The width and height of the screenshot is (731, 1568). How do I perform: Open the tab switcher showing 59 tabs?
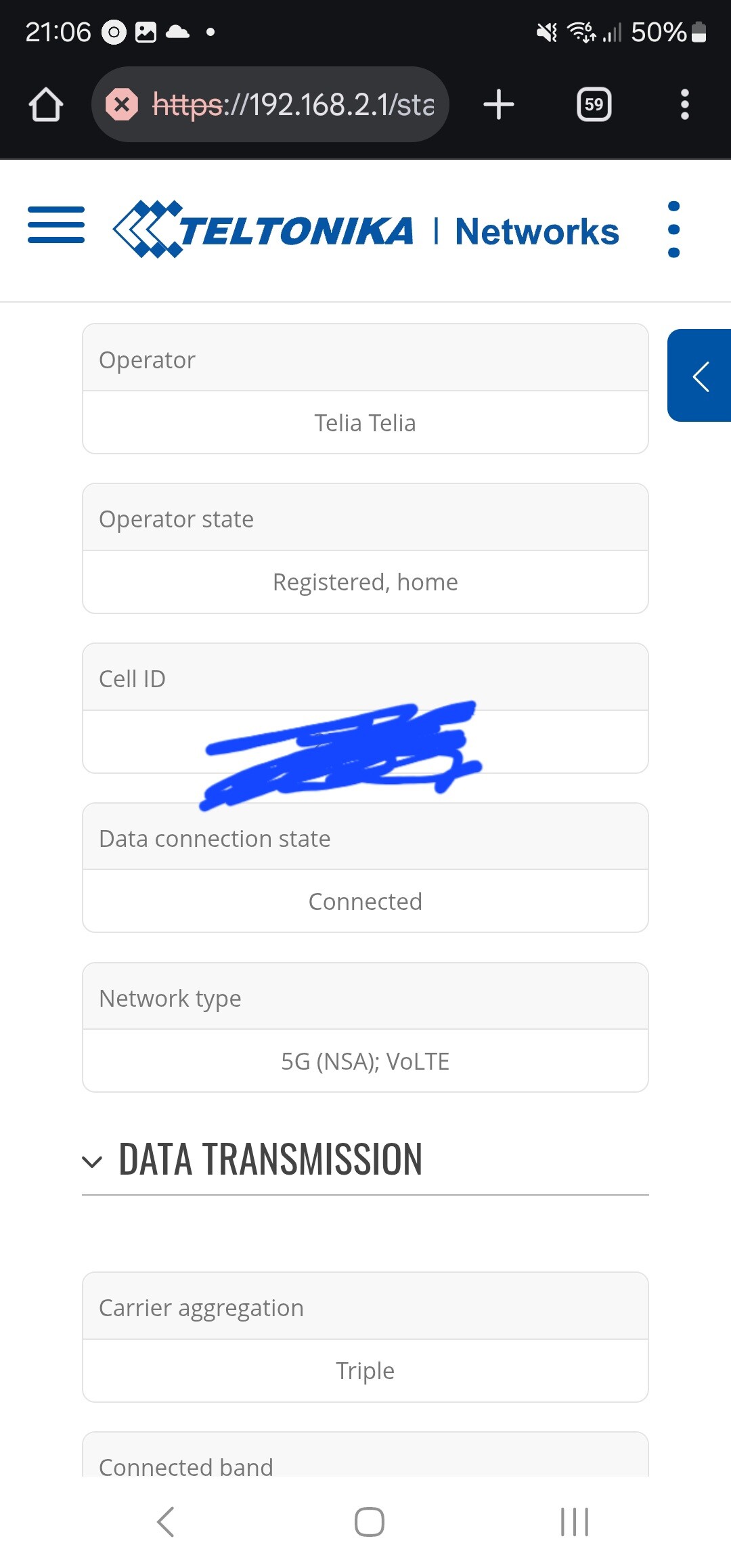(x=594, y=105)
